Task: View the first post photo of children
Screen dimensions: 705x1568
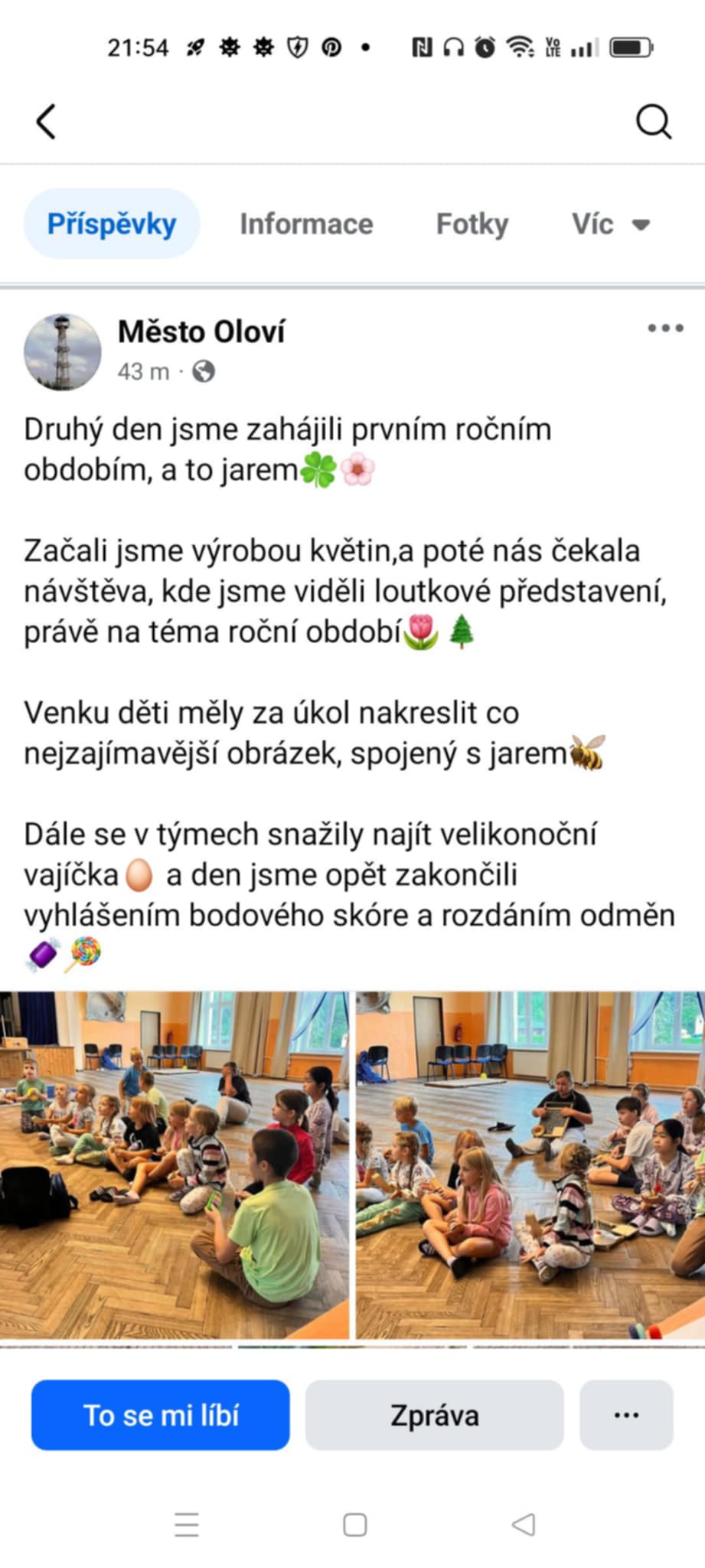Action: (175, 1164)
